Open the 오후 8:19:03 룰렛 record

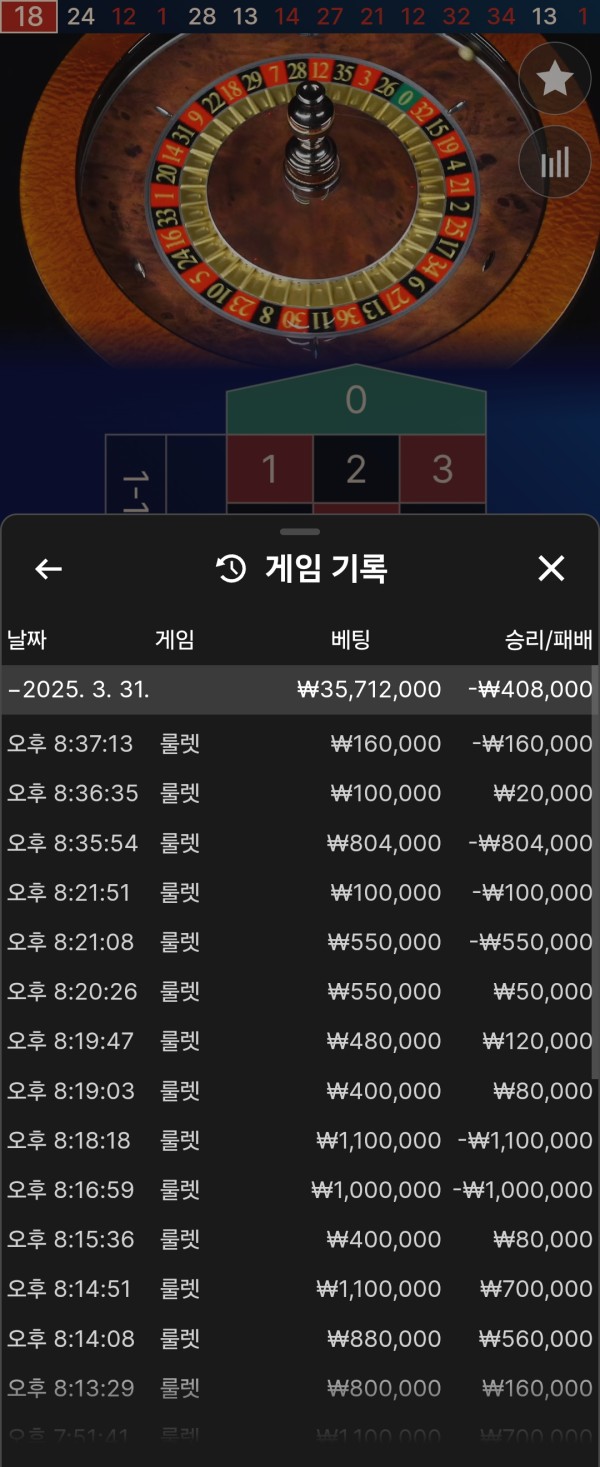298,1090
